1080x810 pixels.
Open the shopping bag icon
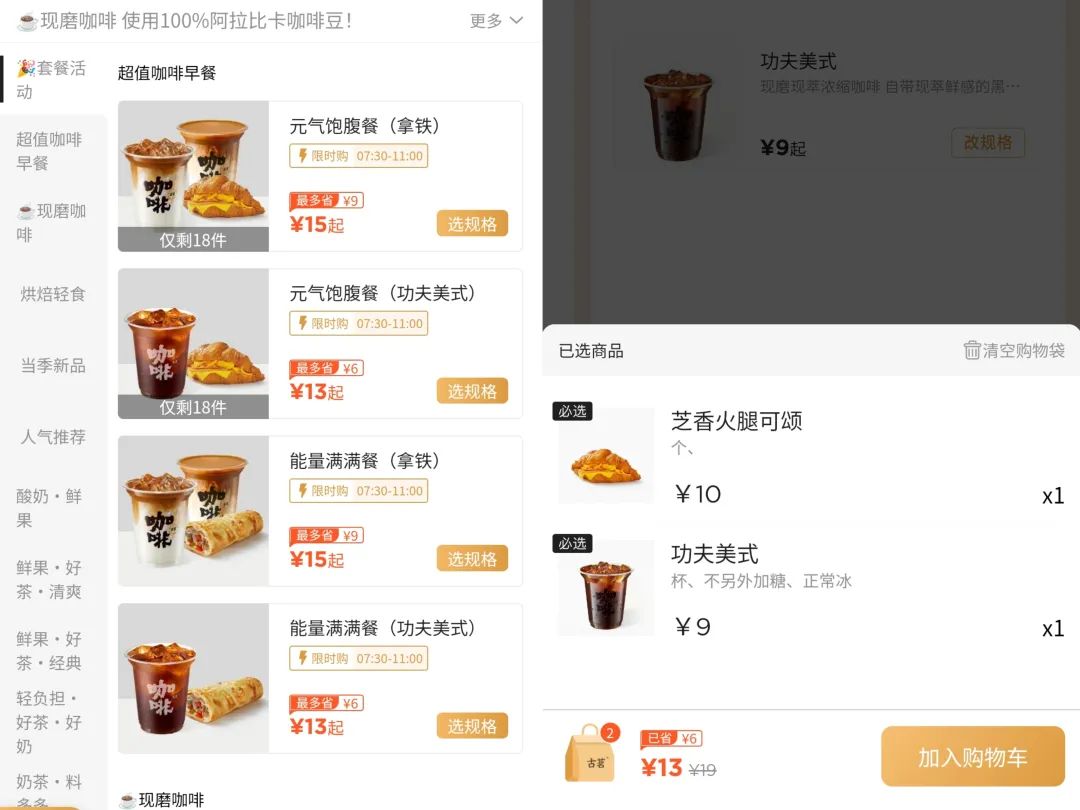coord(591,755)
